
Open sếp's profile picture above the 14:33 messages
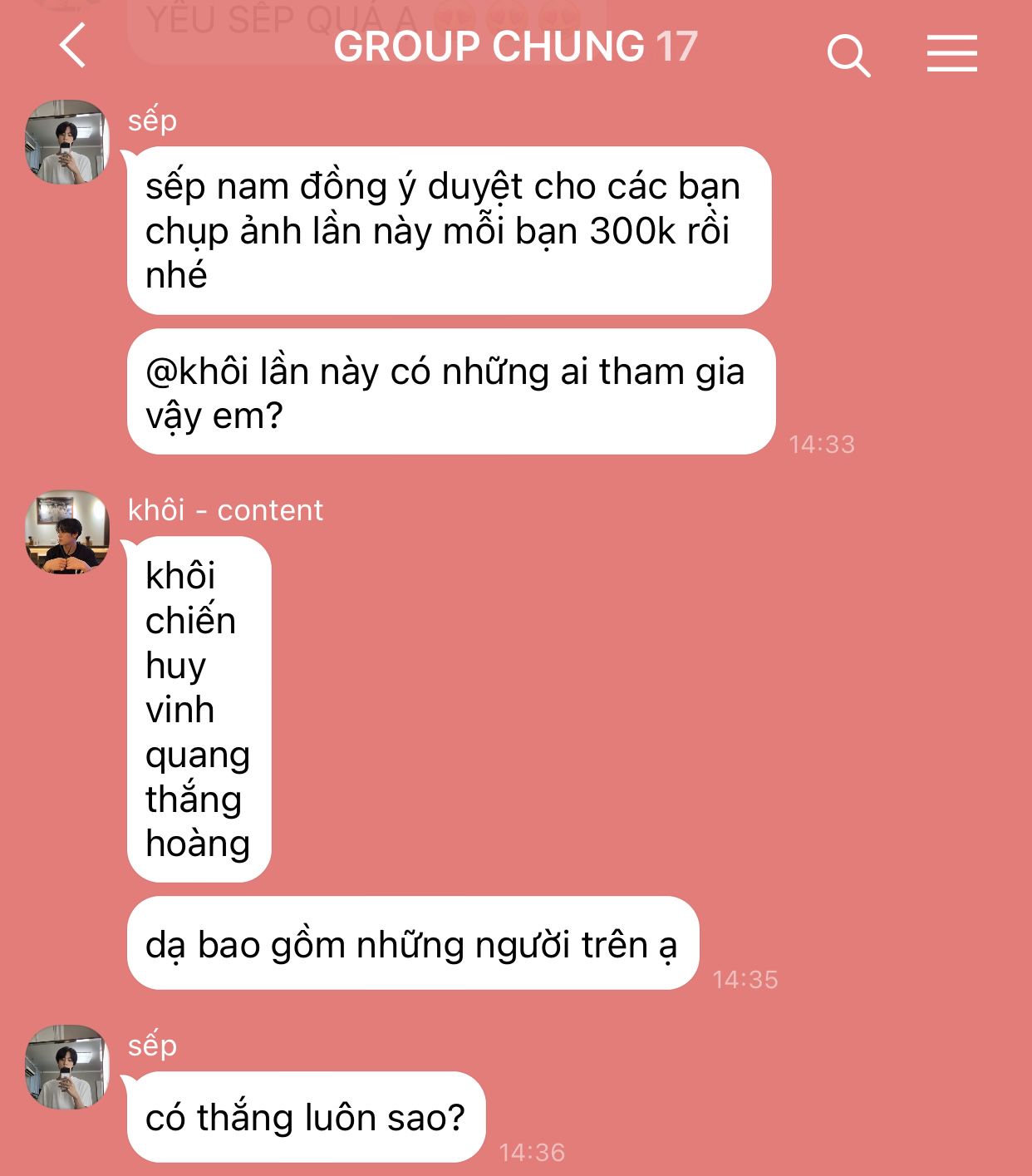tap(67, 142)
